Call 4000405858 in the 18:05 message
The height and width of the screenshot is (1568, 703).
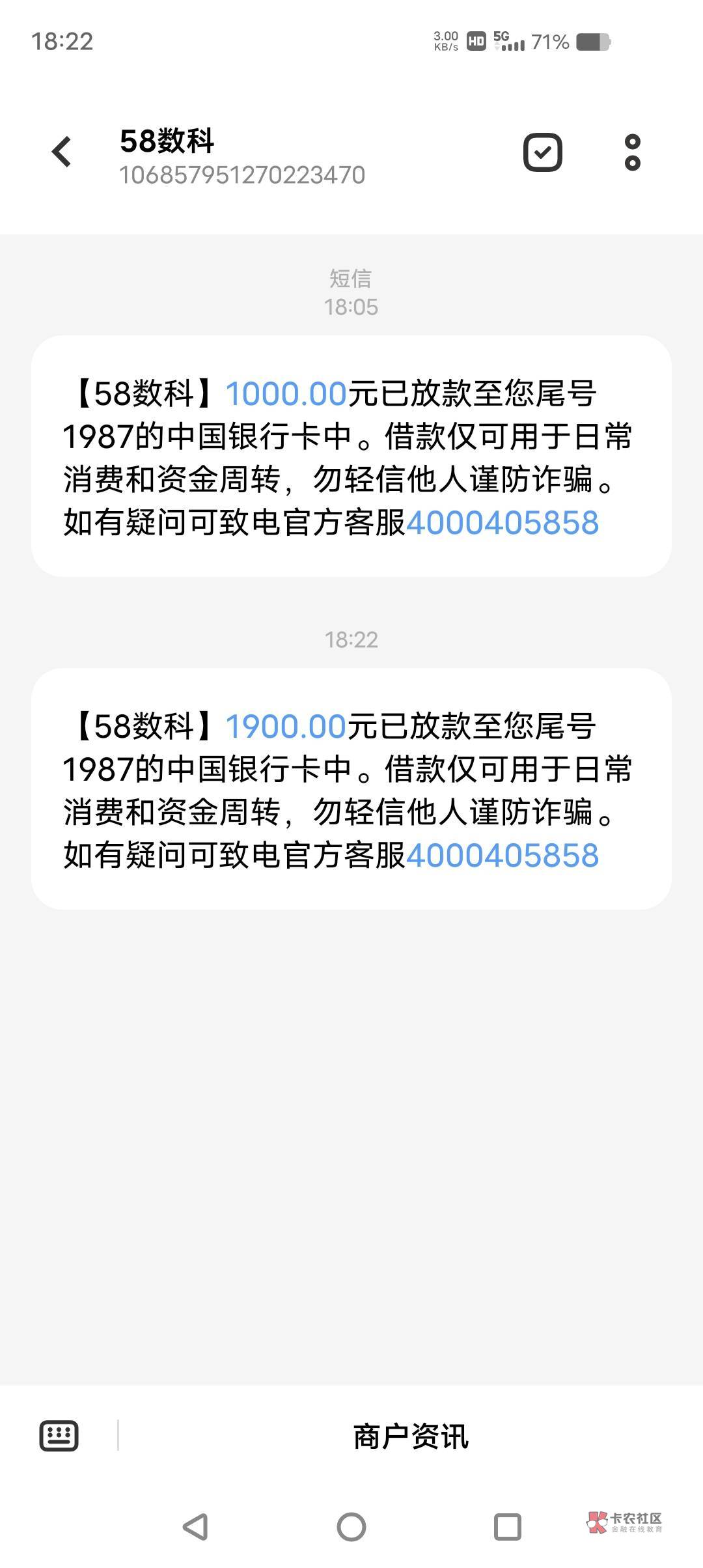(502, 523)
